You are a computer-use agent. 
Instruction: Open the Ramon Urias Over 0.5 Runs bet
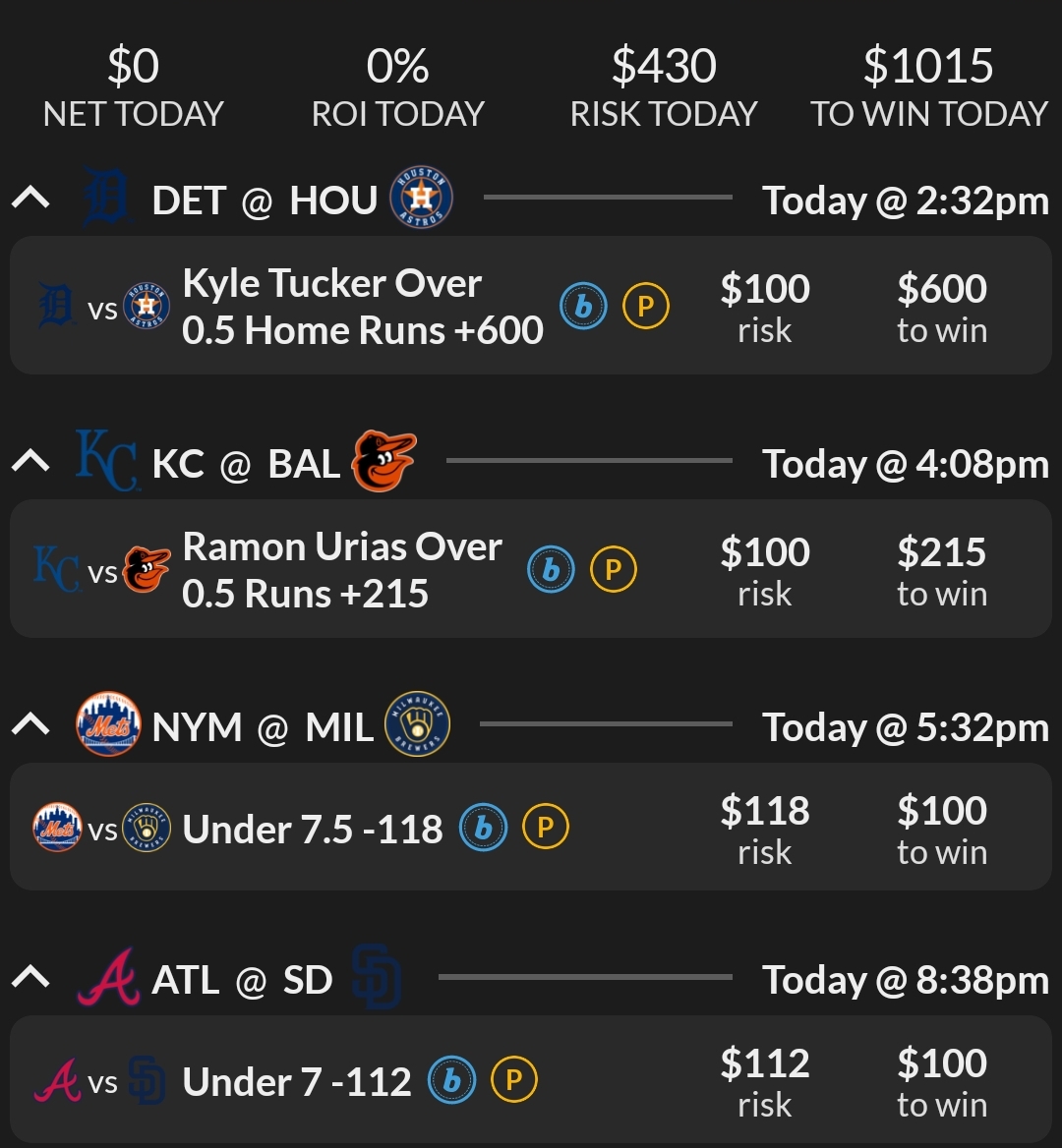(x=342, y=570)
